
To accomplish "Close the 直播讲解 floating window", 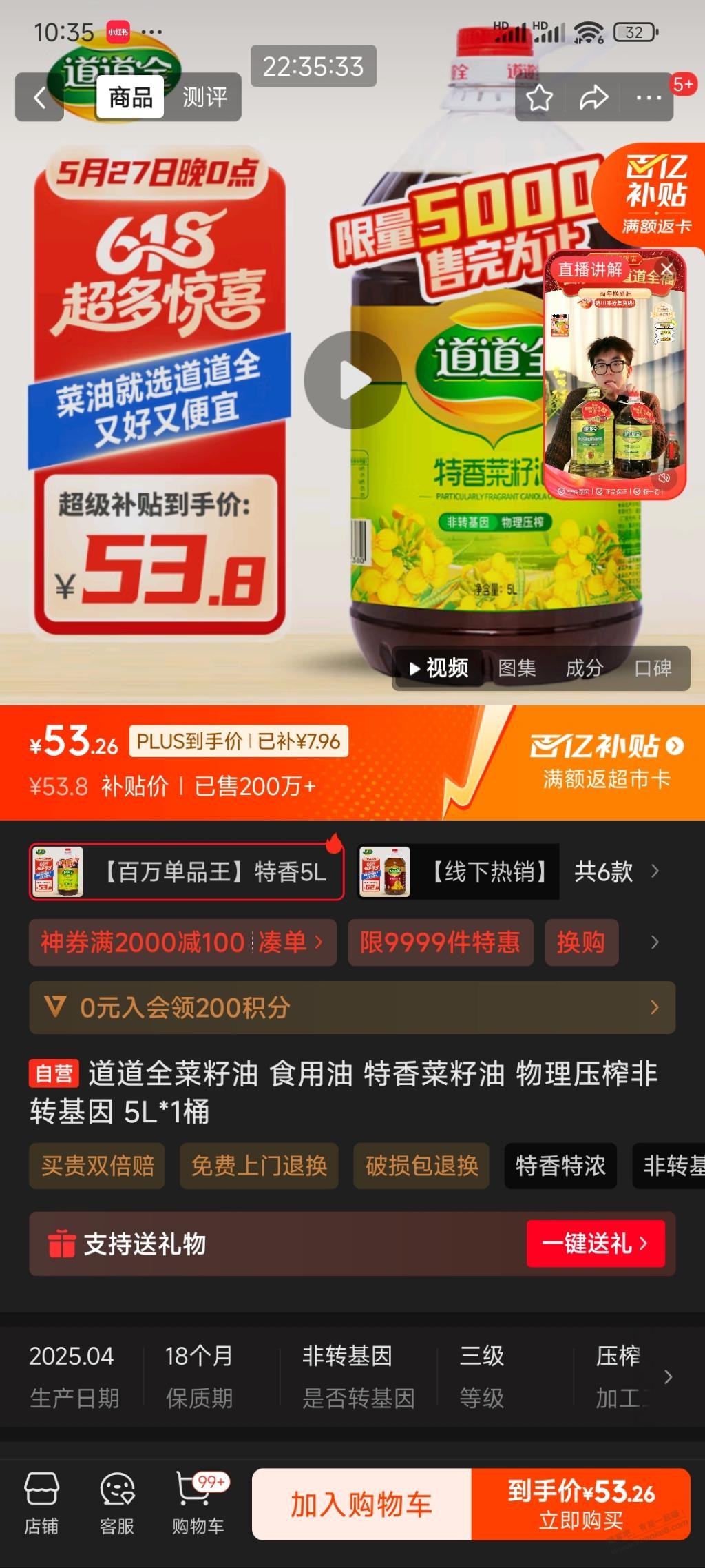I will pos(667,268).
